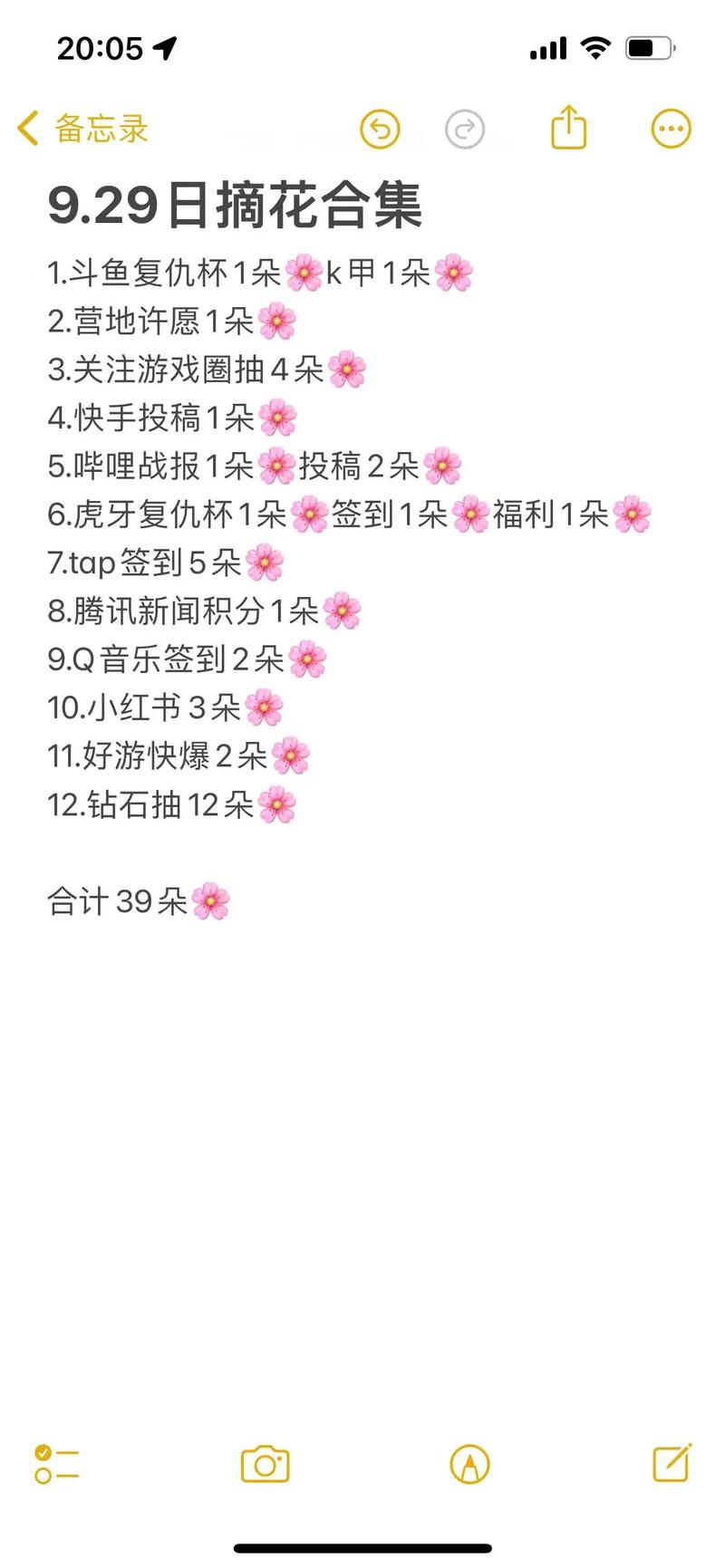Tap the Wi-Fi icon in the status bar
The image size is (725, 1568).
595,48
